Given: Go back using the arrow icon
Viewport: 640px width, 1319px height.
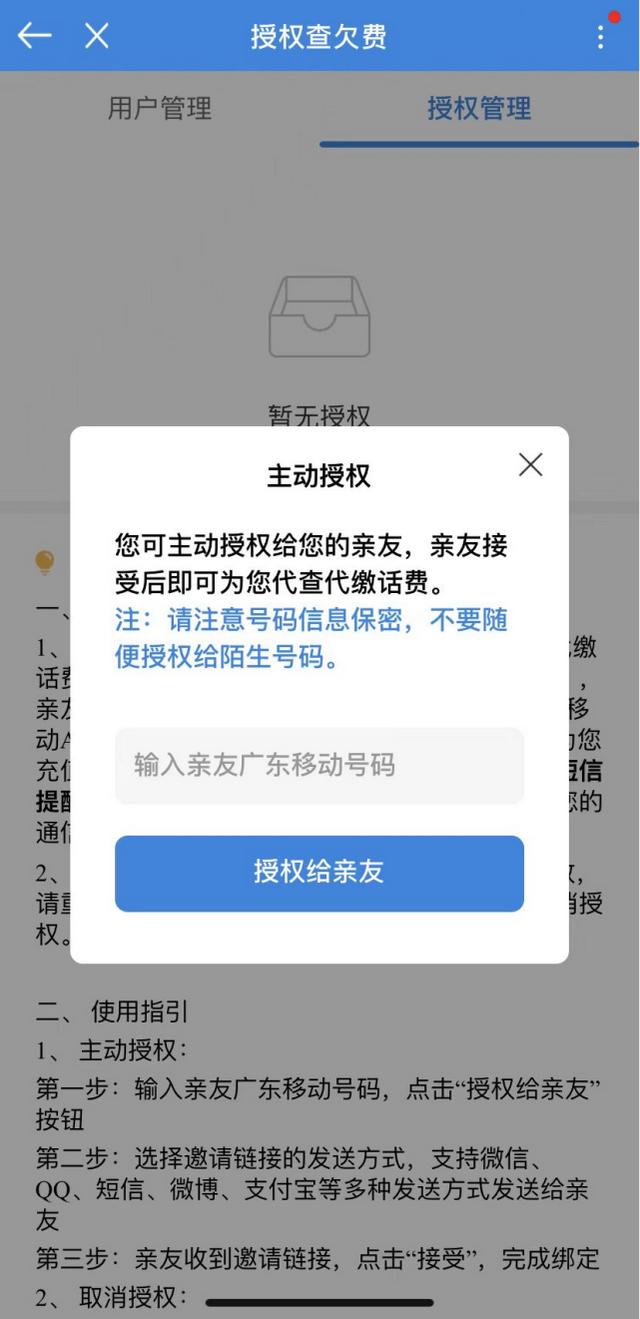Looking at the screenshot, I should coord(34,37).
